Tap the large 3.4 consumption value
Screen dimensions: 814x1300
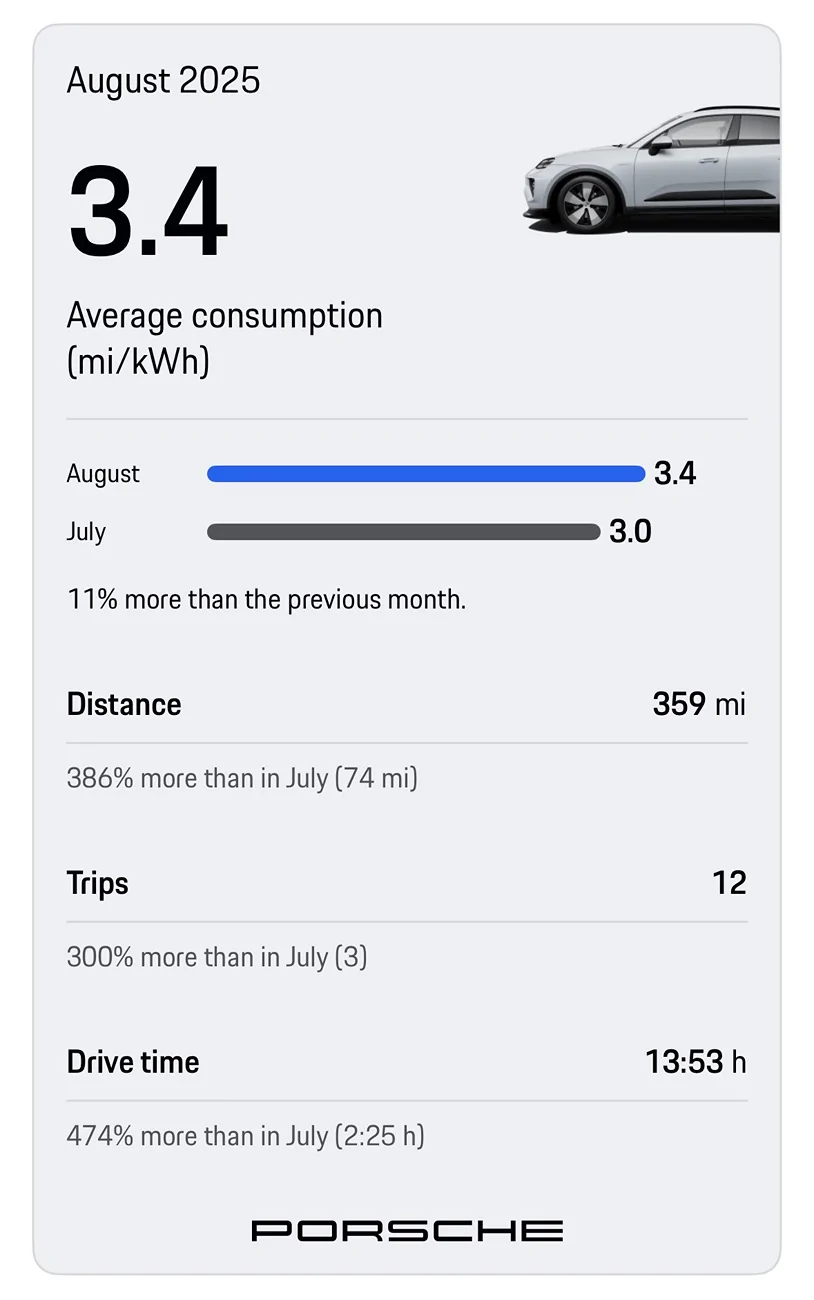(147, 210)
